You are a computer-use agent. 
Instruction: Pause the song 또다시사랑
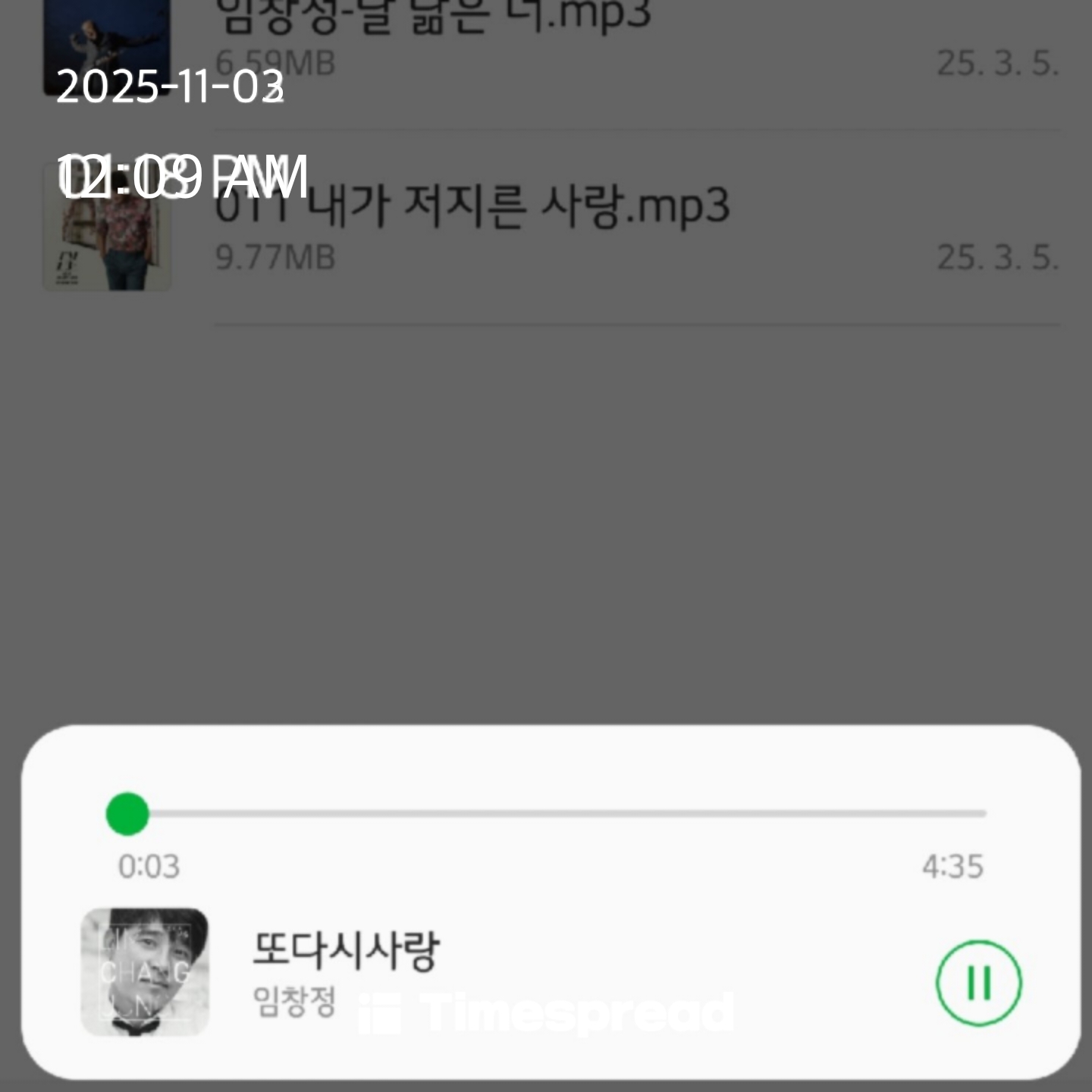pos(978,983)
